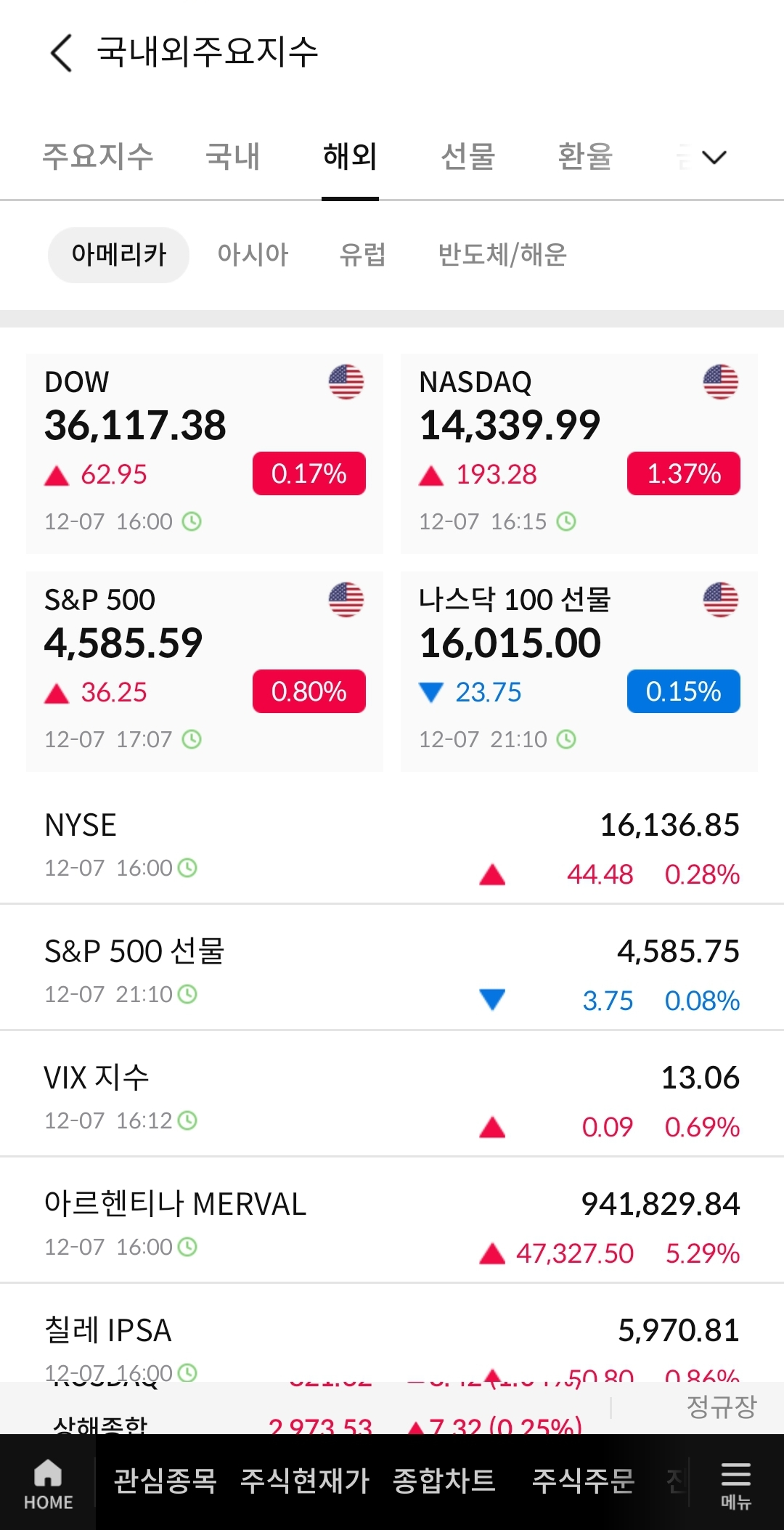
Task: Open the DOW index card
Action: pos(205,454)
